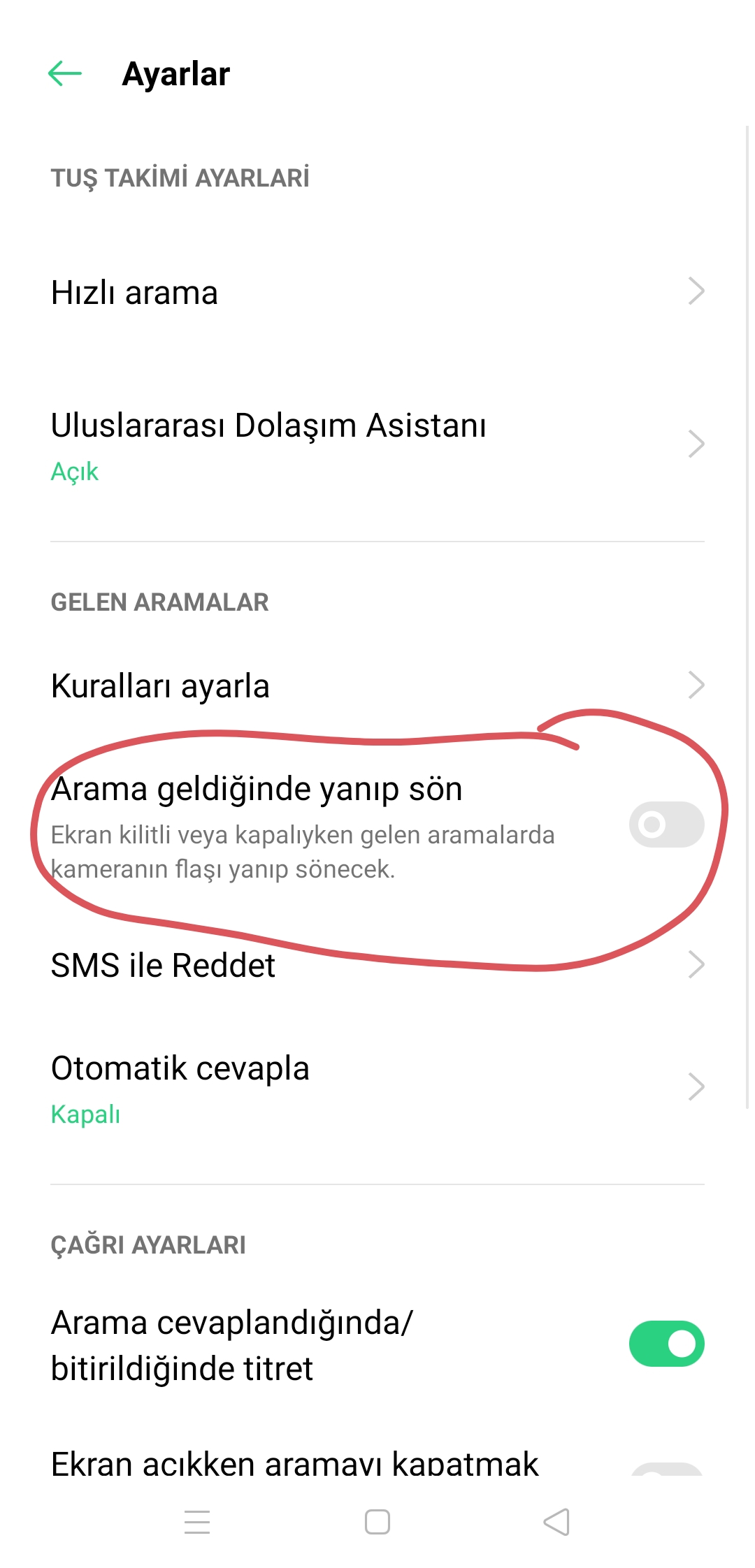
Task: Open Uluslararası Dolaşım Asistanı
Action: tap(377, 444)
